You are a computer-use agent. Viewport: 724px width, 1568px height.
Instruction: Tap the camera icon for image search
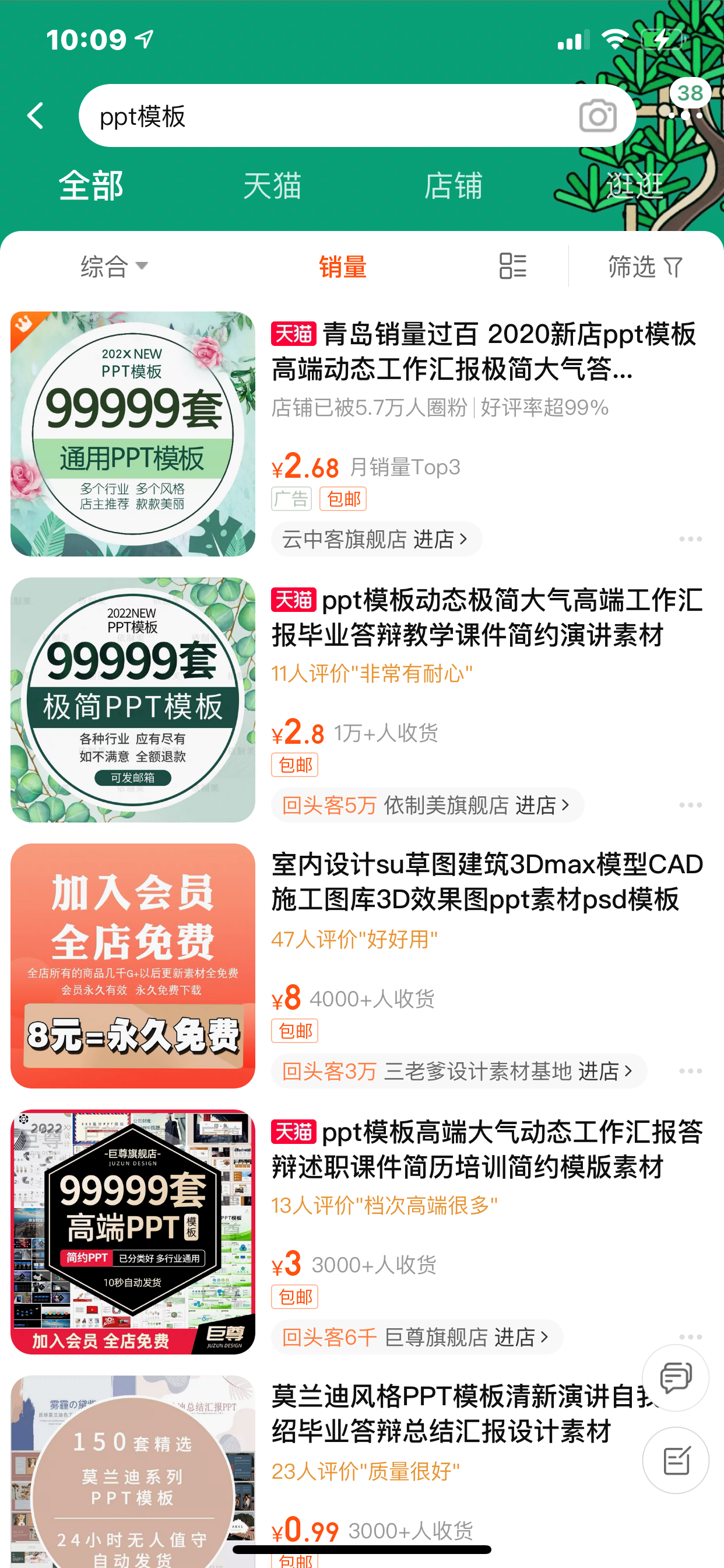pyautogui.click(x=599, y=115)
